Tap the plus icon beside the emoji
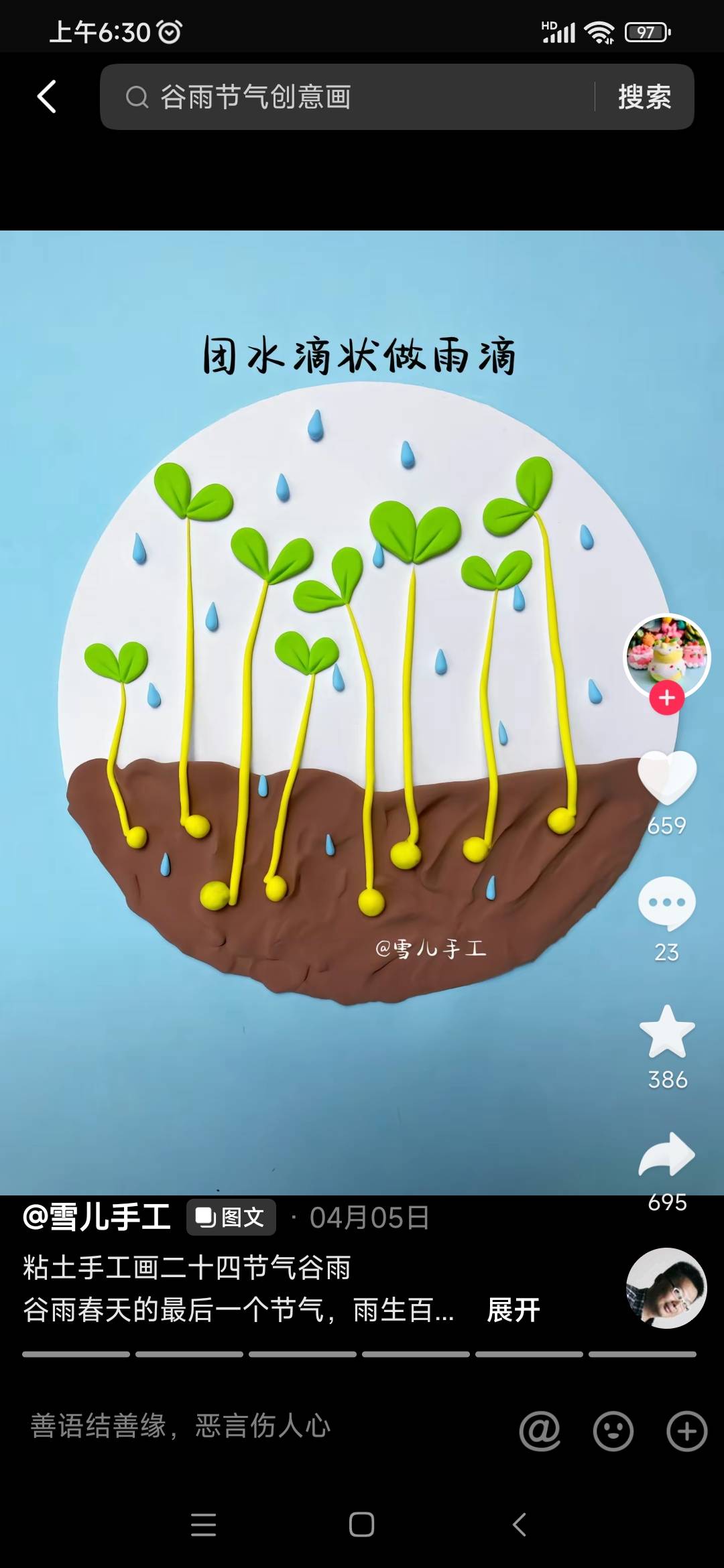This screenshot has width=724, height=1568. (686, 1431)
